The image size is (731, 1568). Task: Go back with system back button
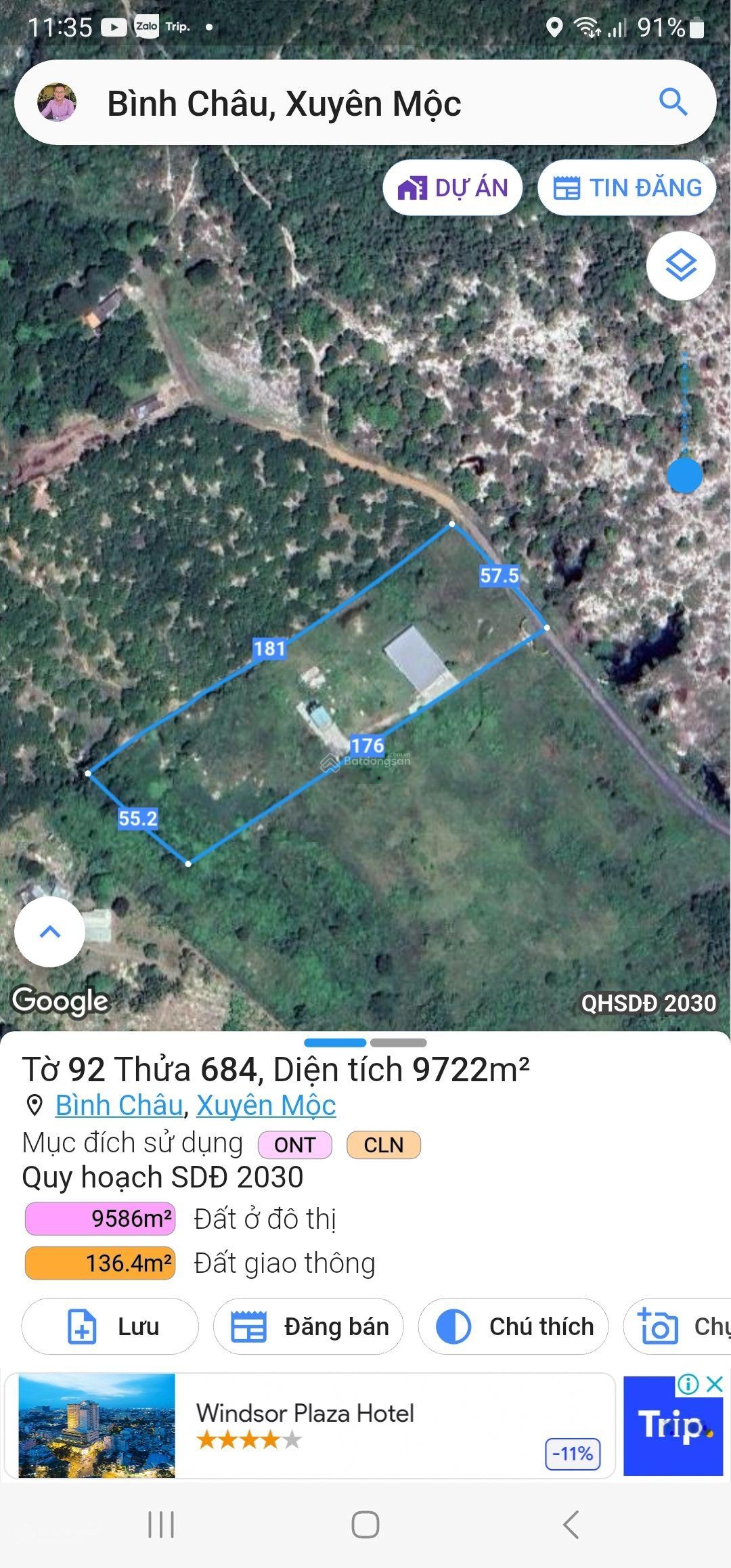coord(571,1525)
